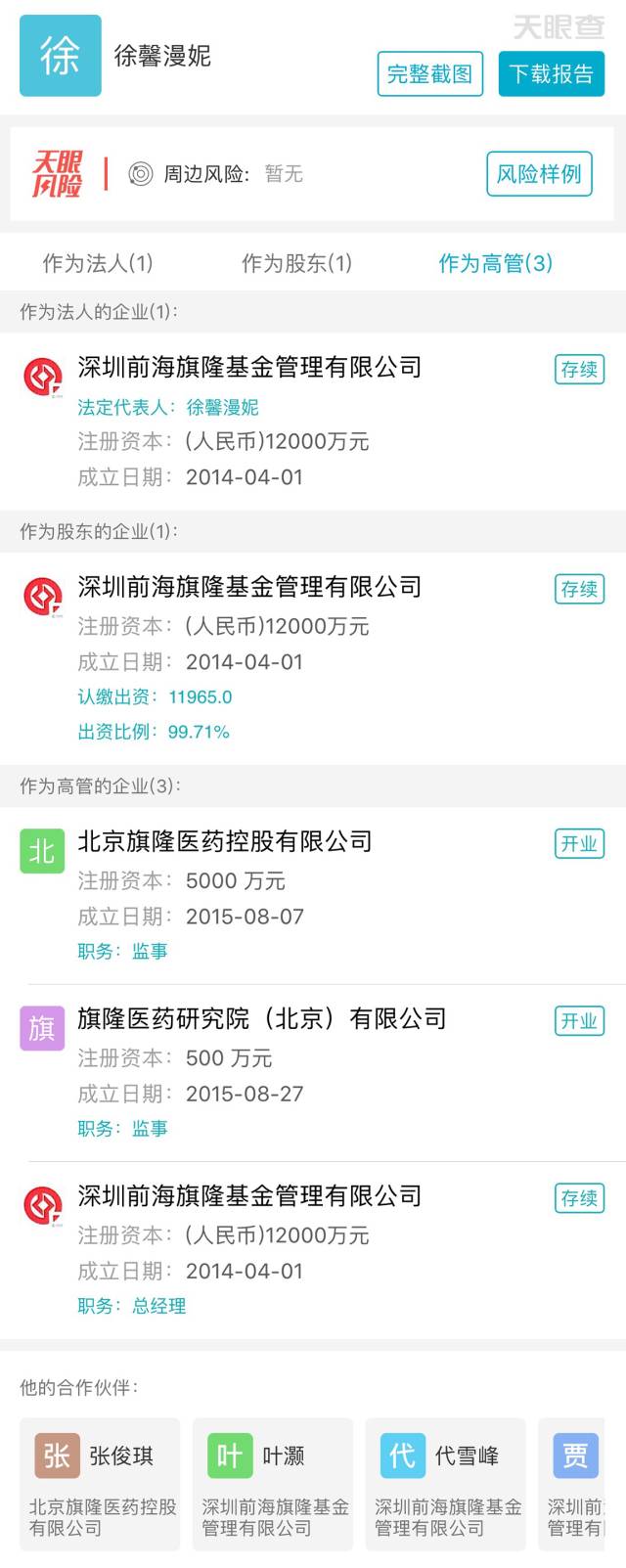Switch to the 作为法人(1) tab
Screen dimensions: 626x1568
(98, 263)
